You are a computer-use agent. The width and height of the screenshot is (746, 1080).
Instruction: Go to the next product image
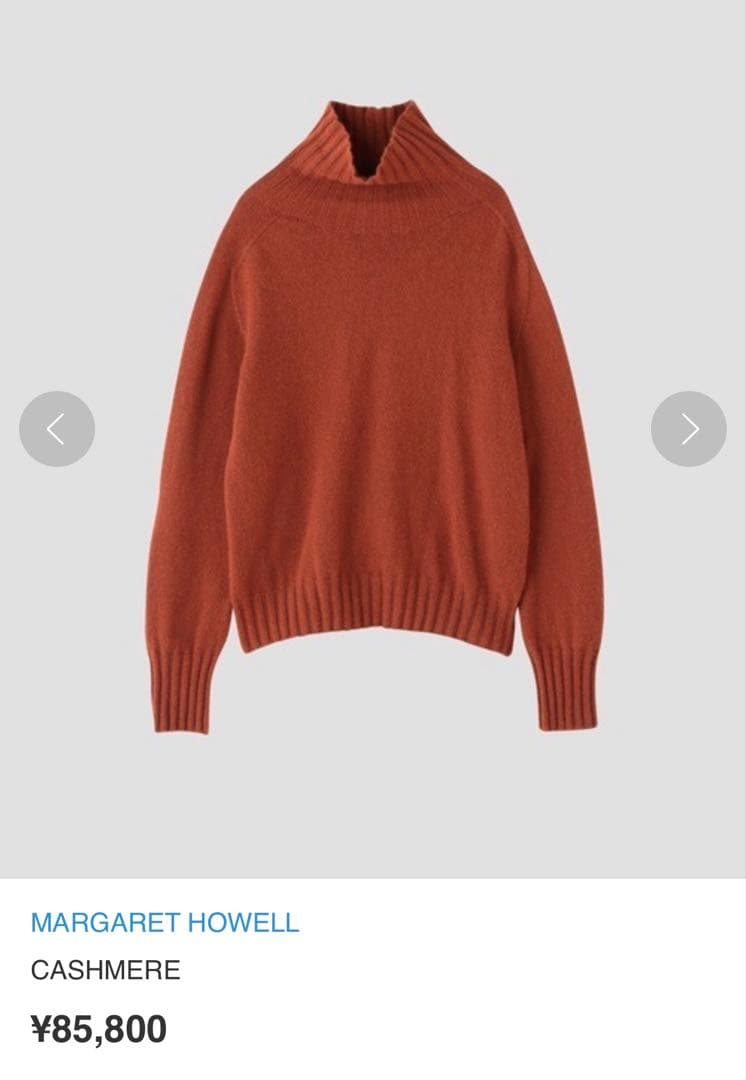tap(688, 429)
